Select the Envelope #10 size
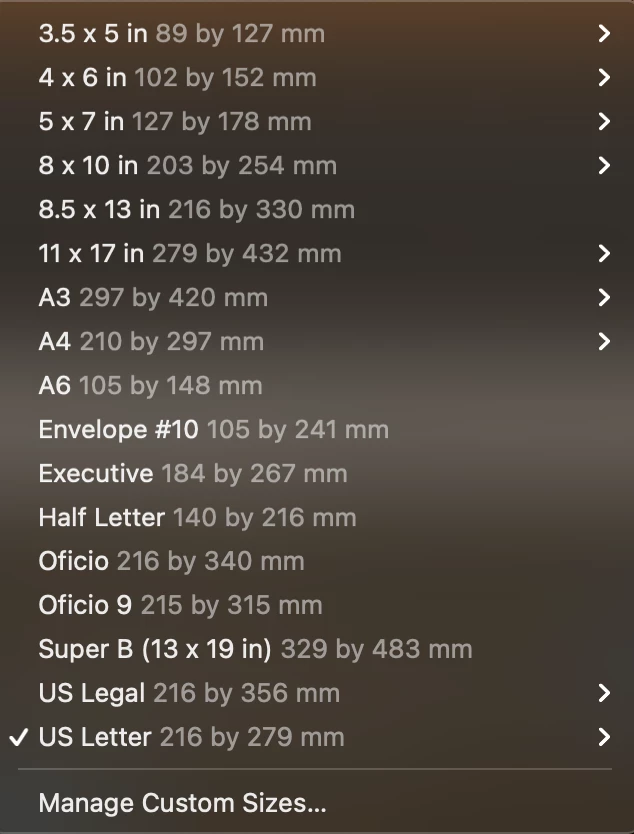The height and width of the screenshot is (834, 634). pyautogui.click(x=213, y=430)
